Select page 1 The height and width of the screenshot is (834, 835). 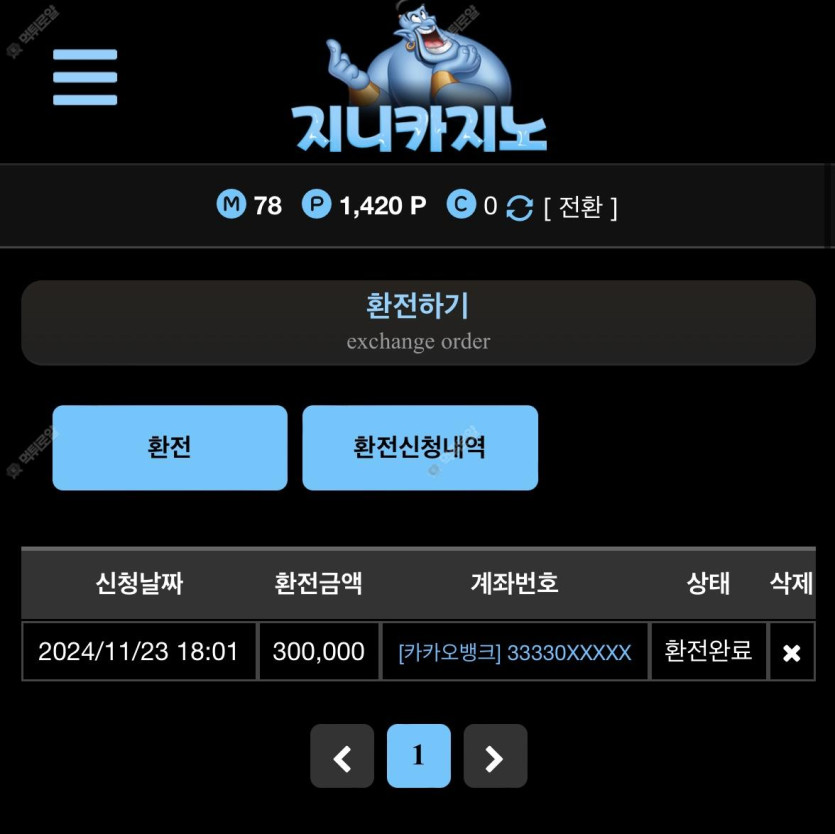tap(418, 756)
